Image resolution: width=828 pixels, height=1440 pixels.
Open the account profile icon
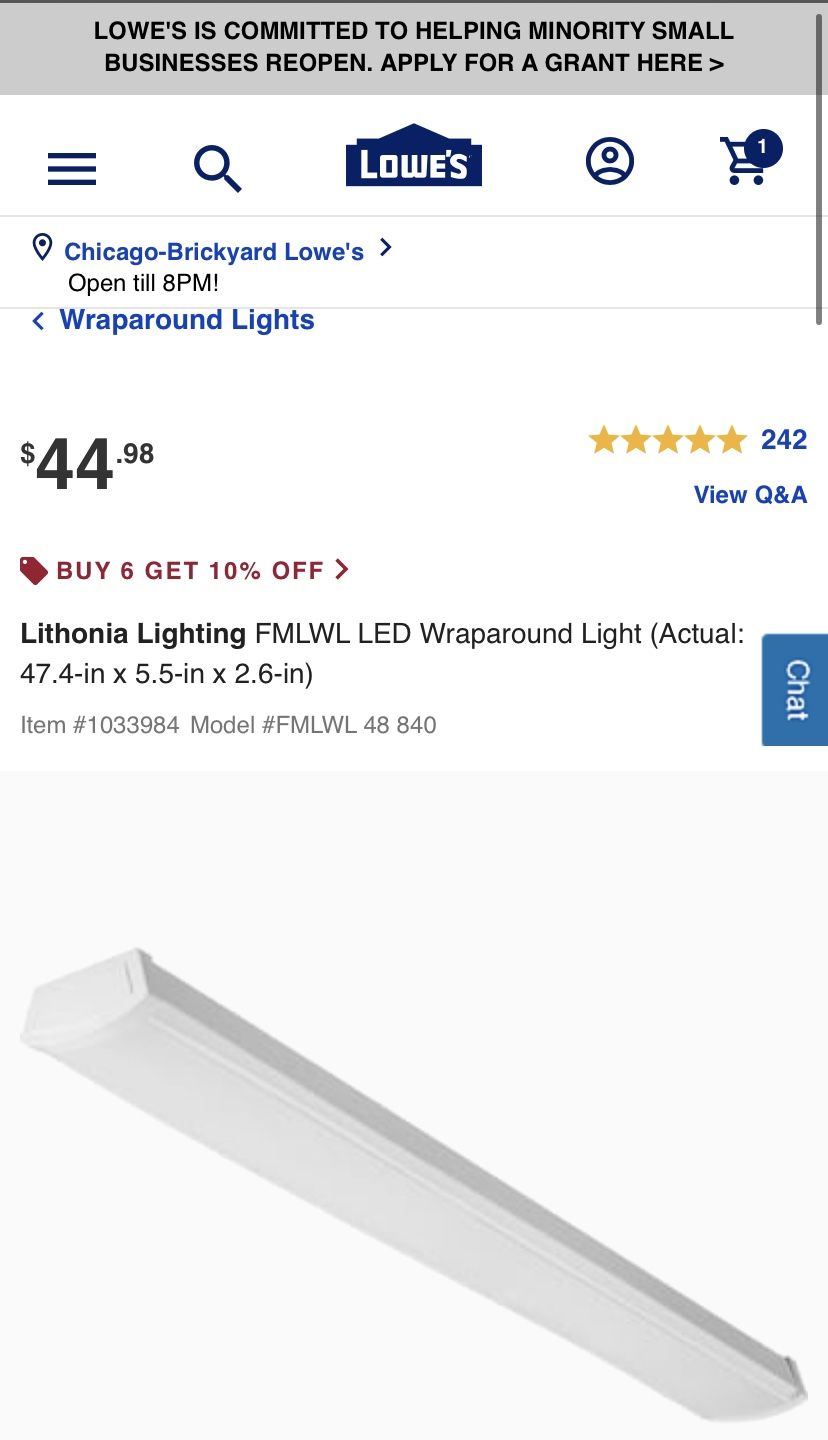coord(610,161)
